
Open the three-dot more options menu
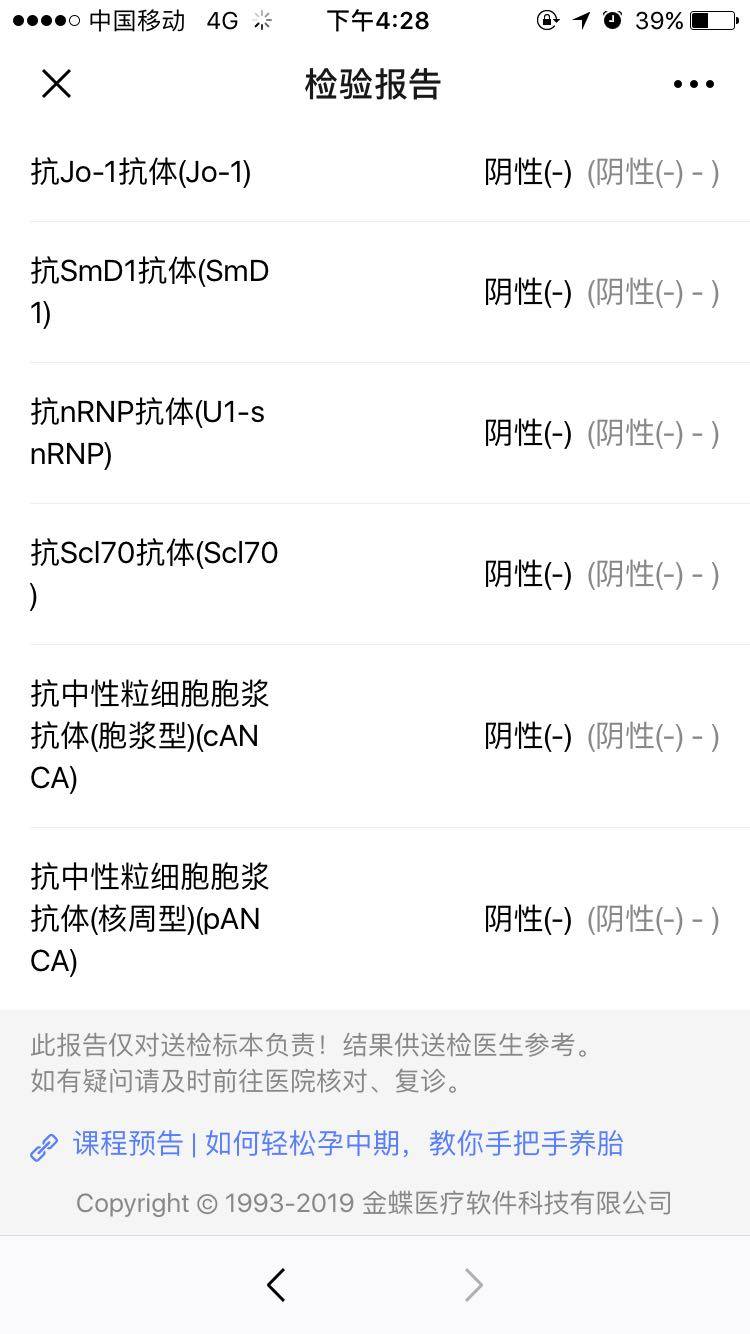tap(694, 85)
